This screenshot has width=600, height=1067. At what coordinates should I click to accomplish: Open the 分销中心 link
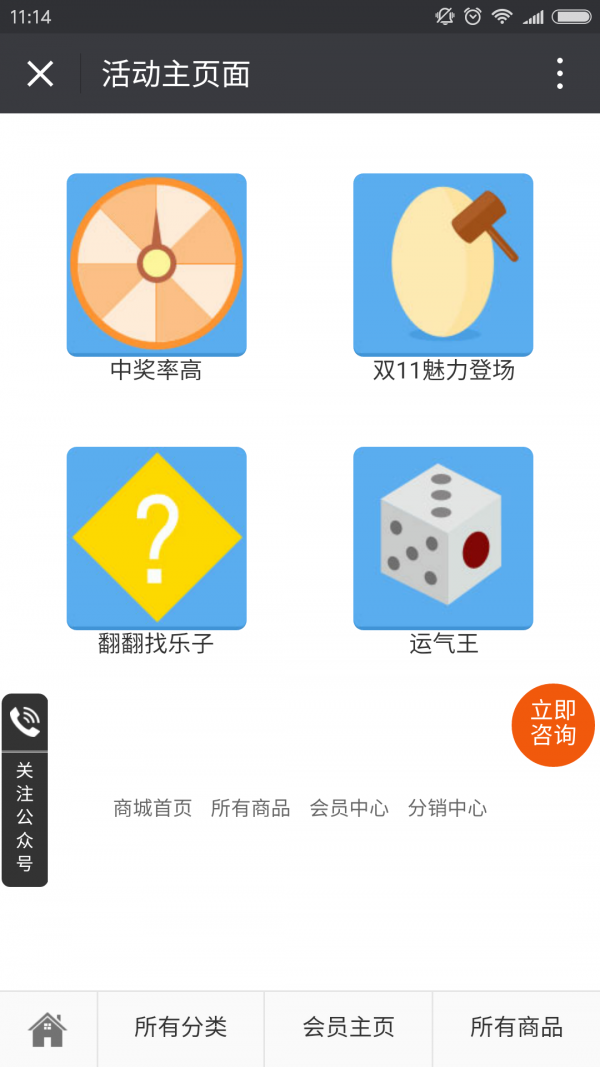(x=447, y=808)
